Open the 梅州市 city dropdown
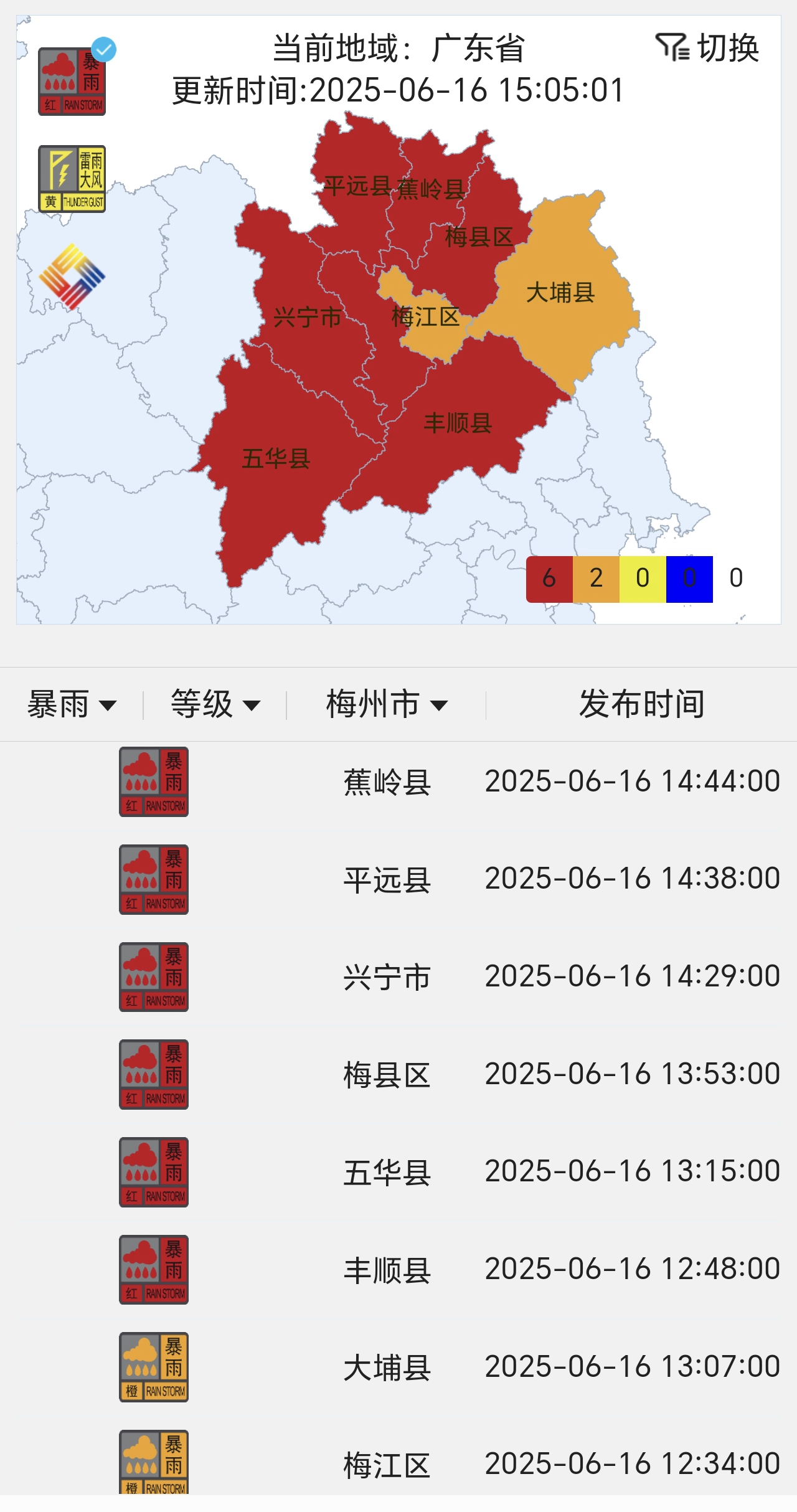Image resolution: width=797 pixels, height=1512 pixels. [x=386, y=704]
